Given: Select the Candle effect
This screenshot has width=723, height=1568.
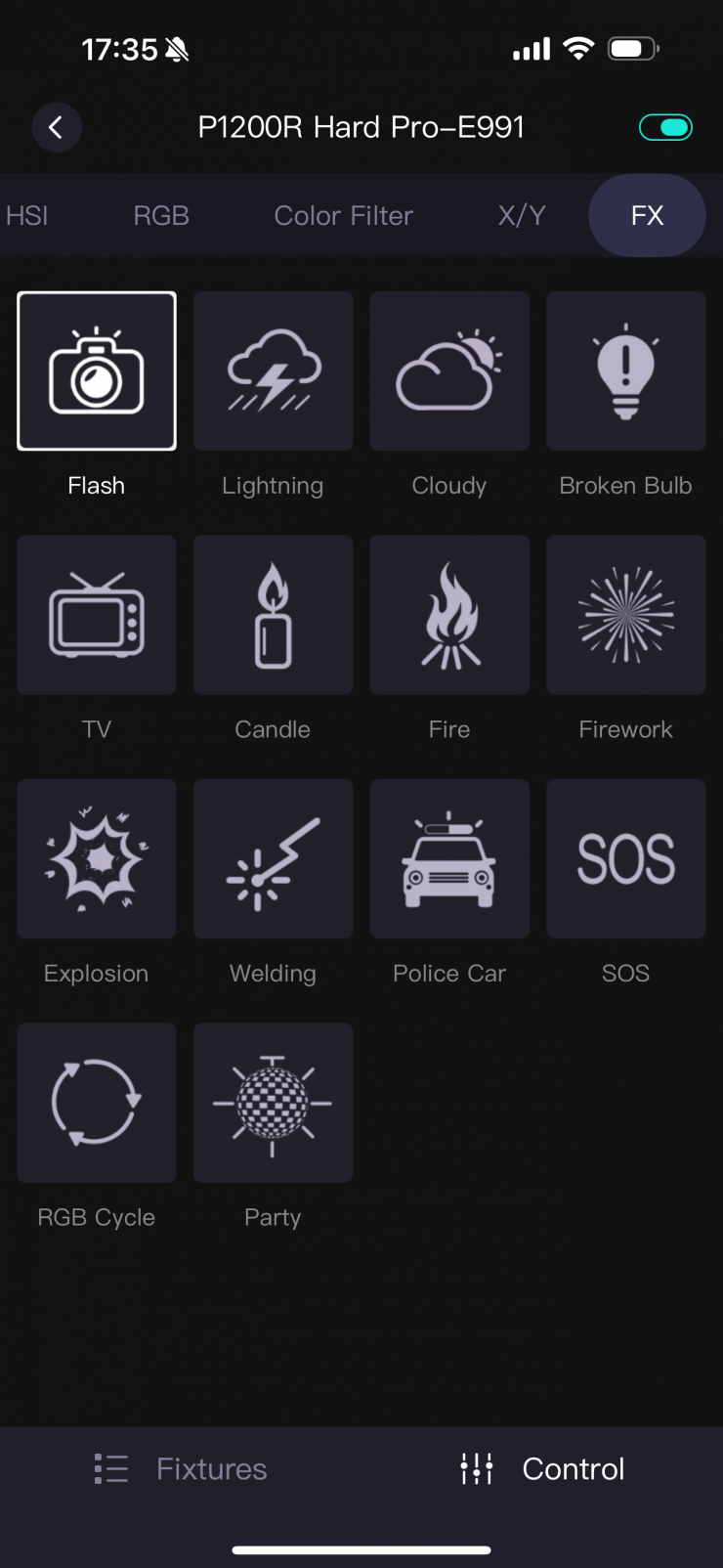Looking at the screenshot, I should coord(273,615).
